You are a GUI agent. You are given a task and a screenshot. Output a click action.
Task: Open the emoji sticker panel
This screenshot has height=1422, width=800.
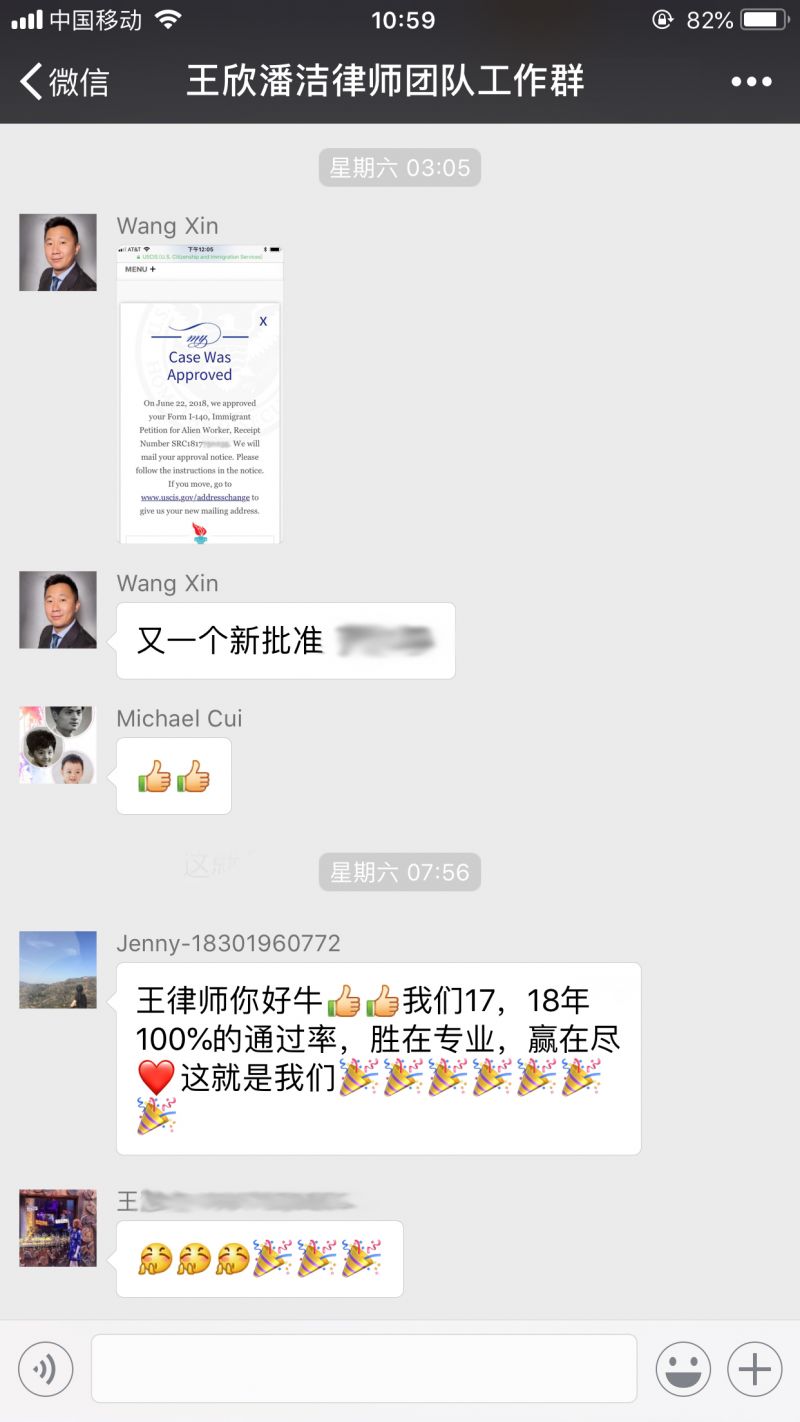tap(683, 1369)
